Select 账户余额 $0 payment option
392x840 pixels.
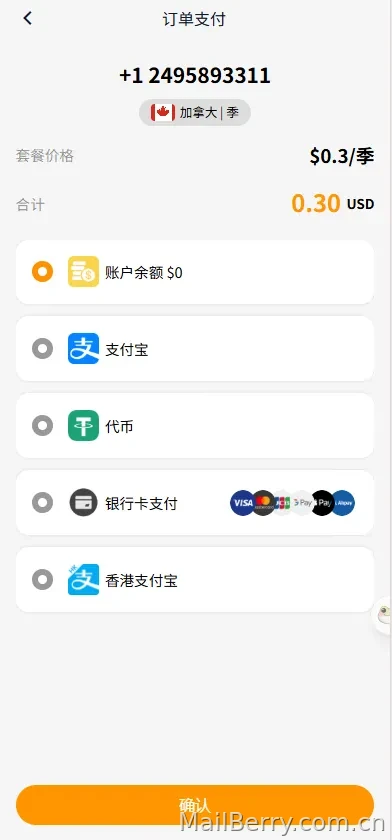pos(195,272)
